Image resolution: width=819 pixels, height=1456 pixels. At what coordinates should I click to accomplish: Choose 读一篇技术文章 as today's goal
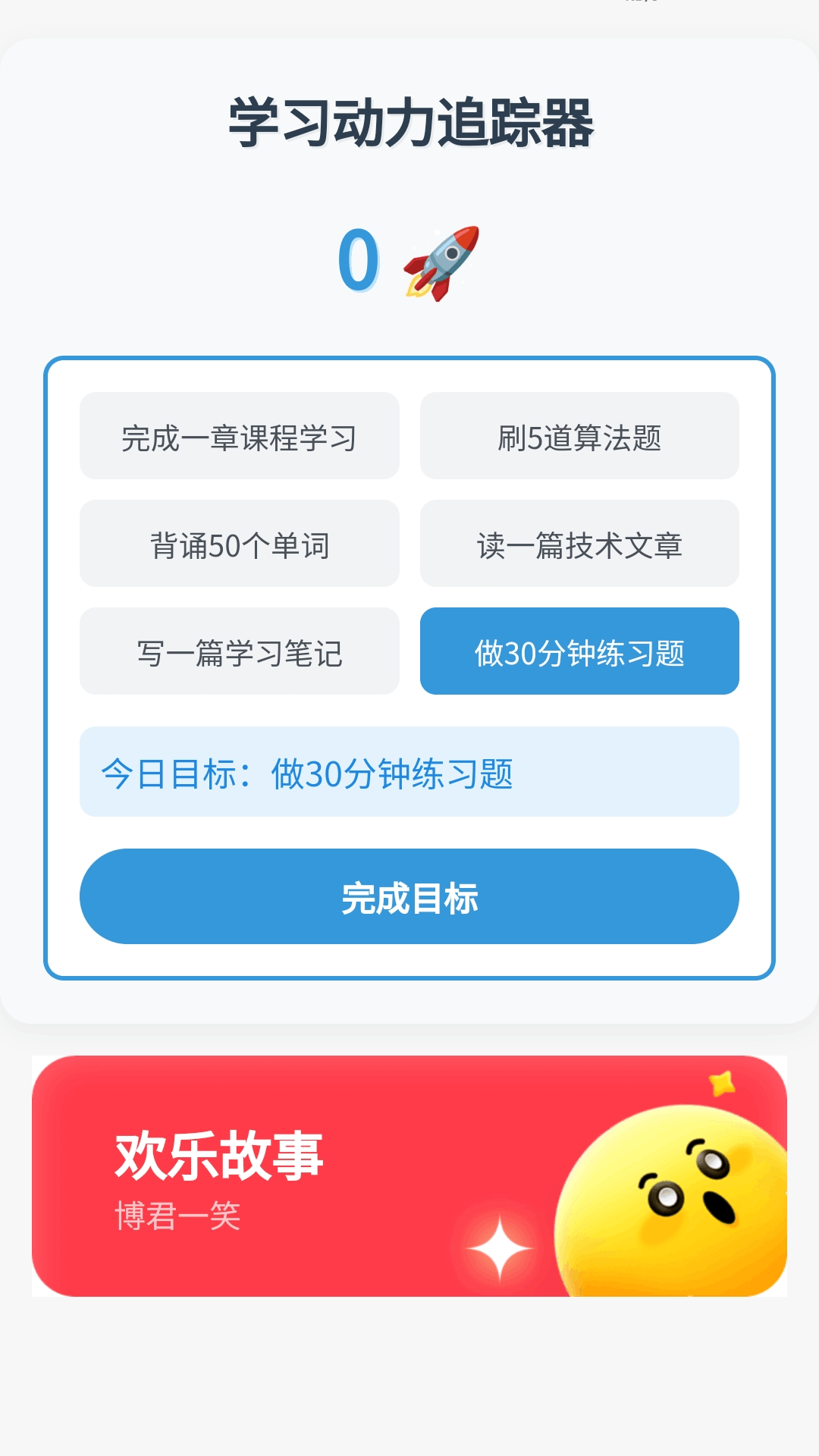[x=579, y=544]
